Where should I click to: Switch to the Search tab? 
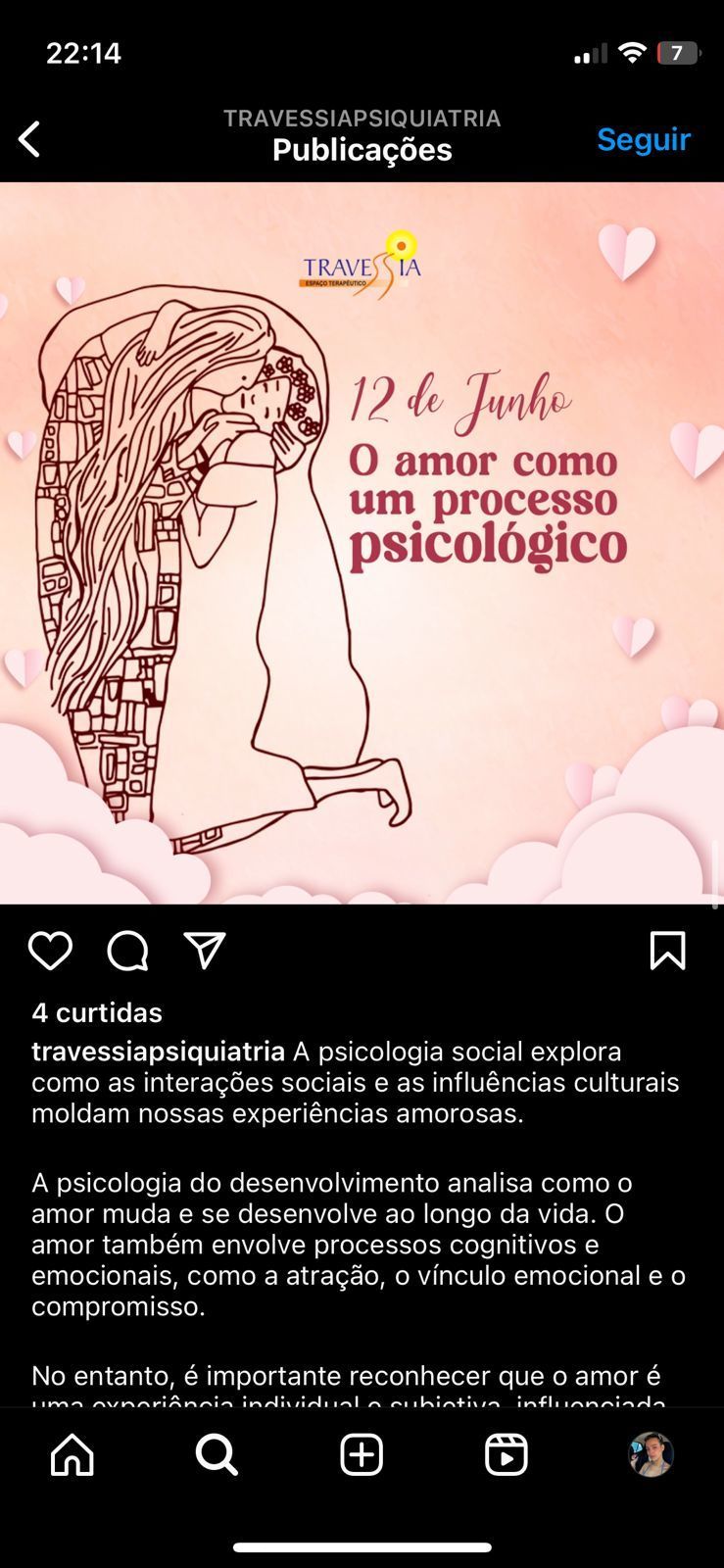217,1455
